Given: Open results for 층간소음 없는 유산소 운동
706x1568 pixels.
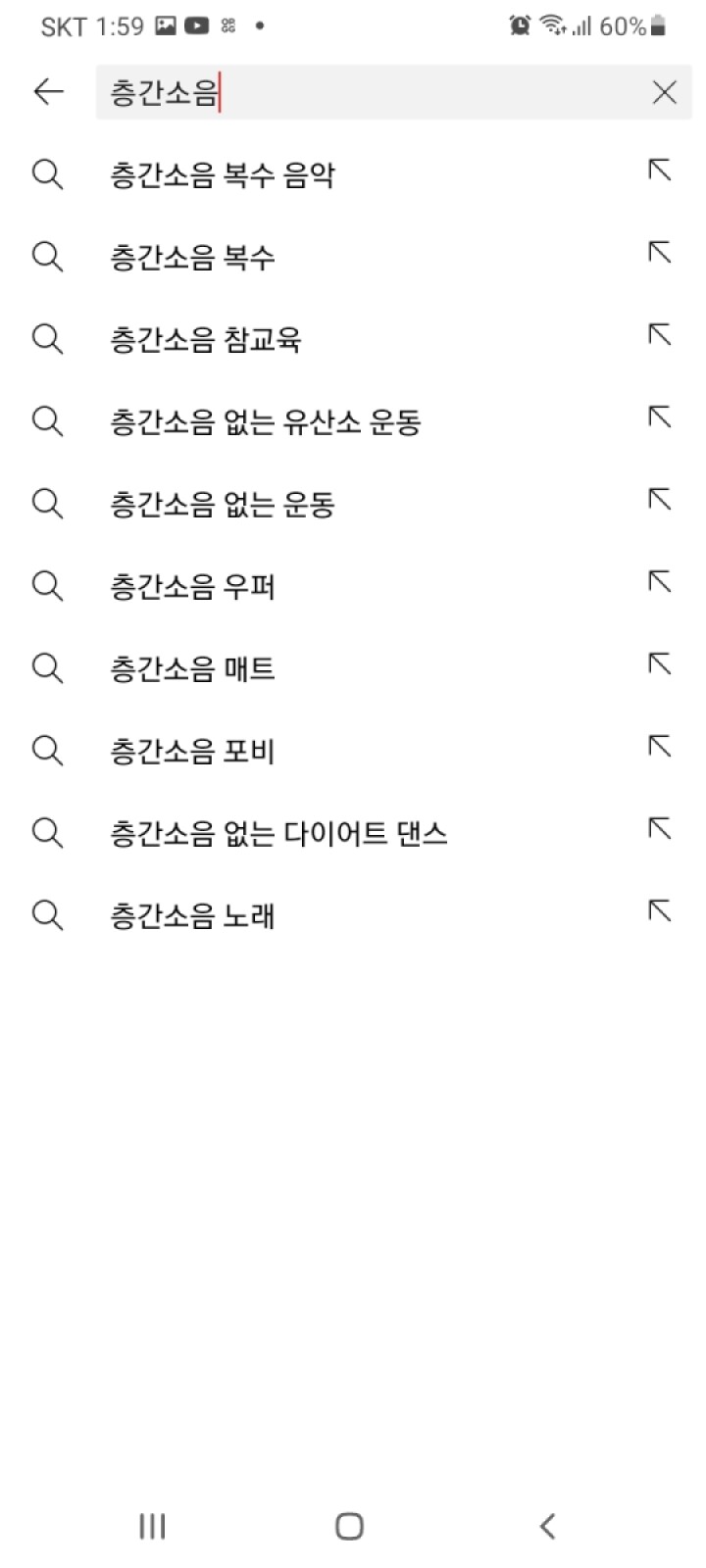Looking at the screenshot, I should click(265, 422).
